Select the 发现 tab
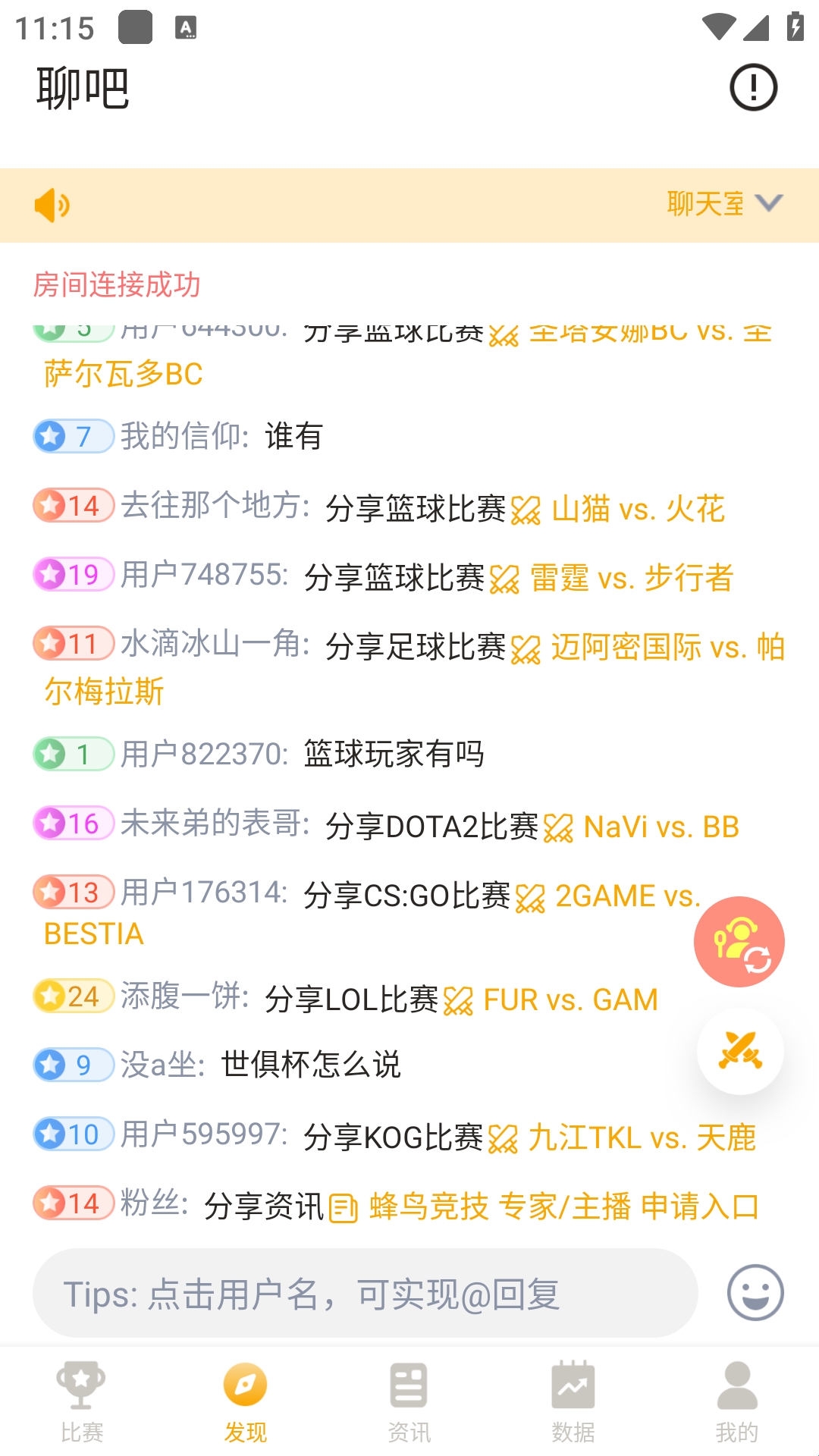The height and width of the screenshot is (1456, 819). 246,1402
